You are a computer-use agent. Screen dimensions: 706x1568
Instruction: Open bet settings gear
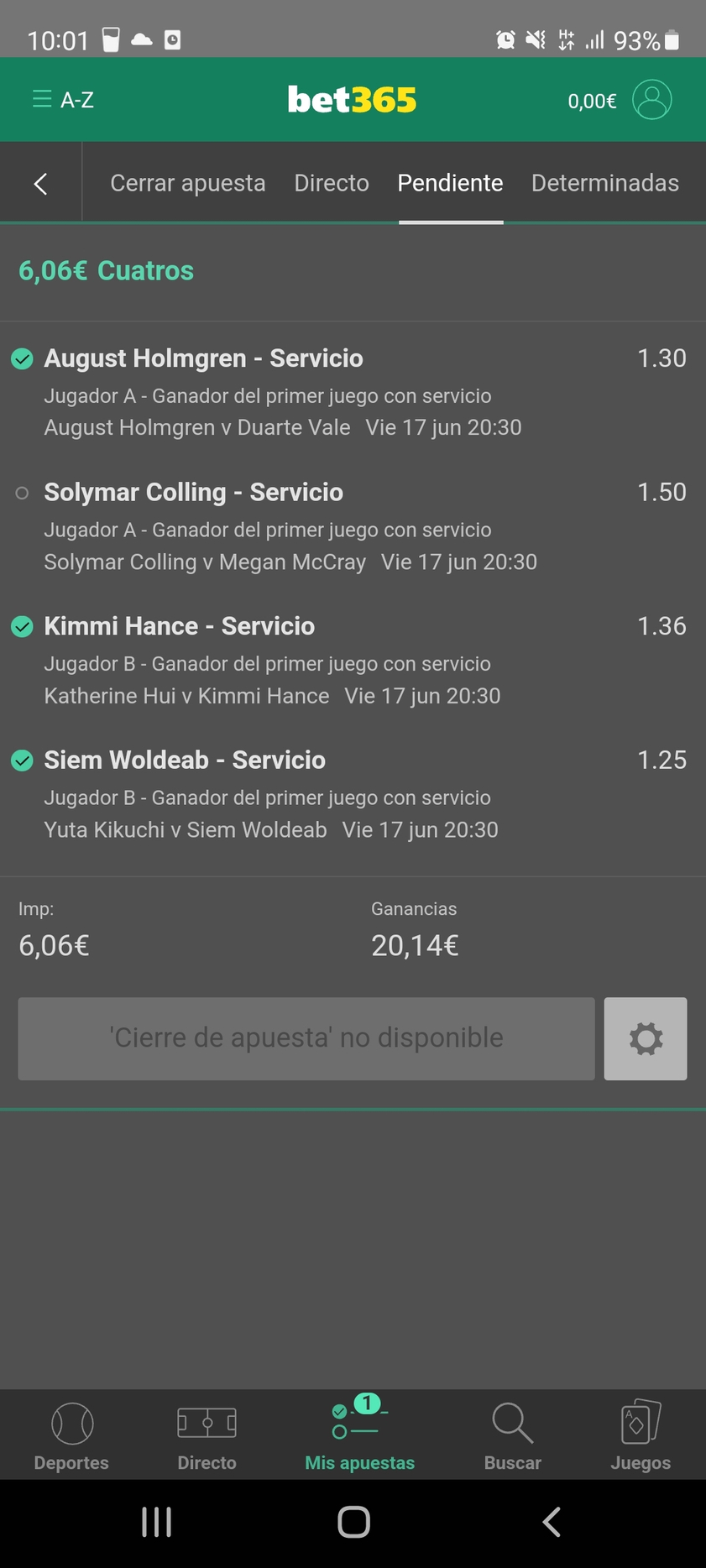[646, 1038]
